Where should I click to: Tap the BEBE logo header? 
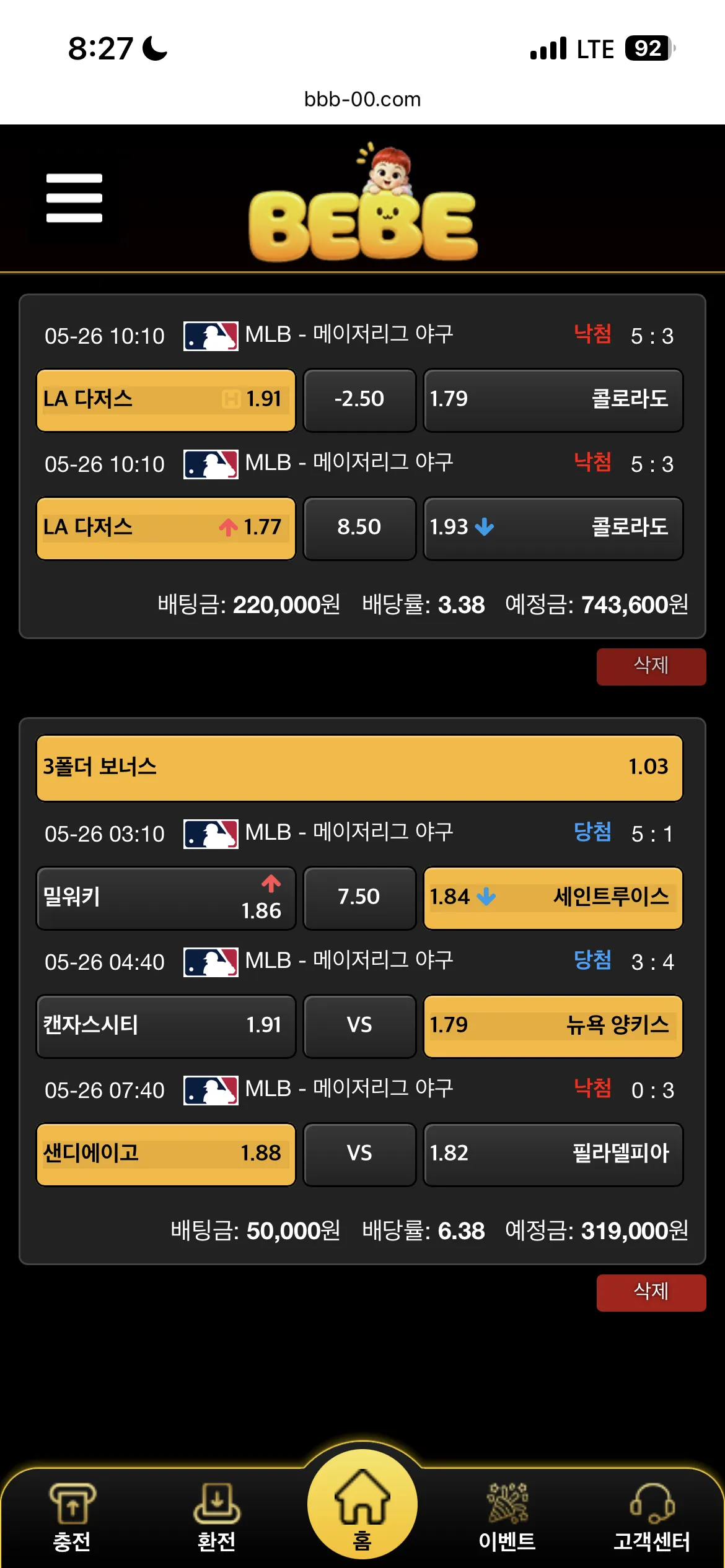pyautogui.click(x=363, y=204)
